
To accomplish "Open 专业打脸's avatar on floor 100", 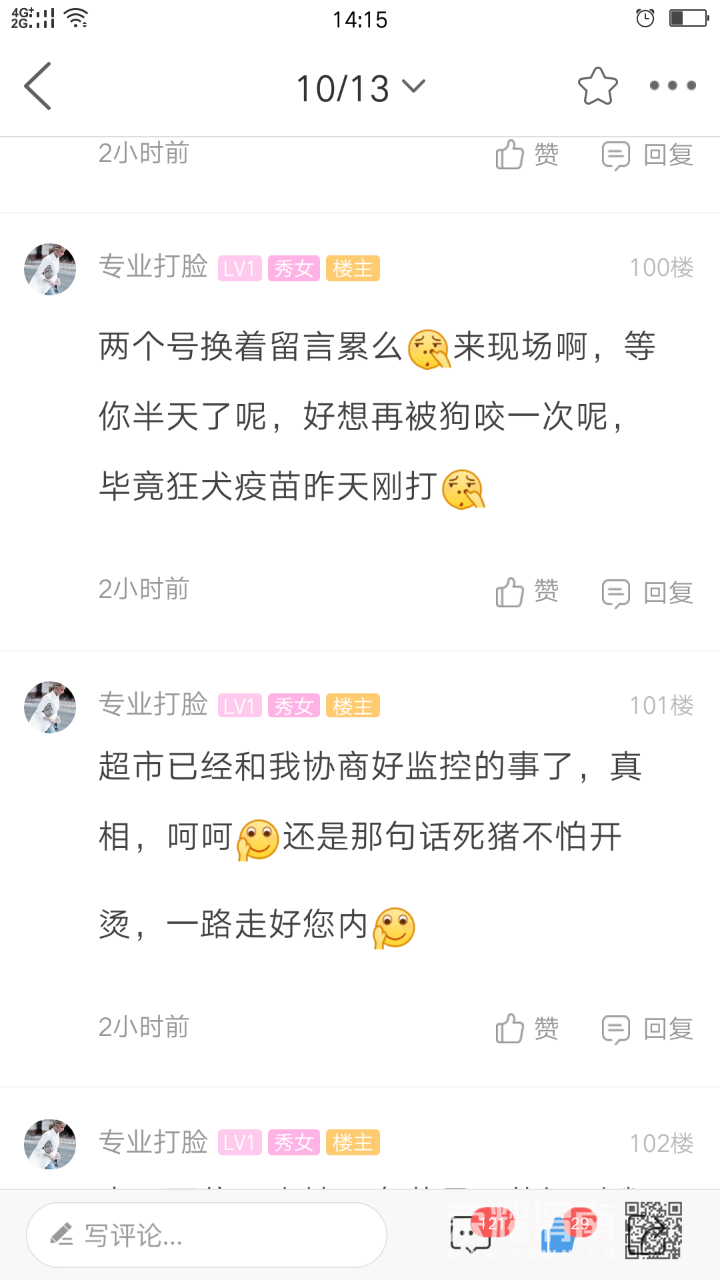I will (x=50, y=269).
